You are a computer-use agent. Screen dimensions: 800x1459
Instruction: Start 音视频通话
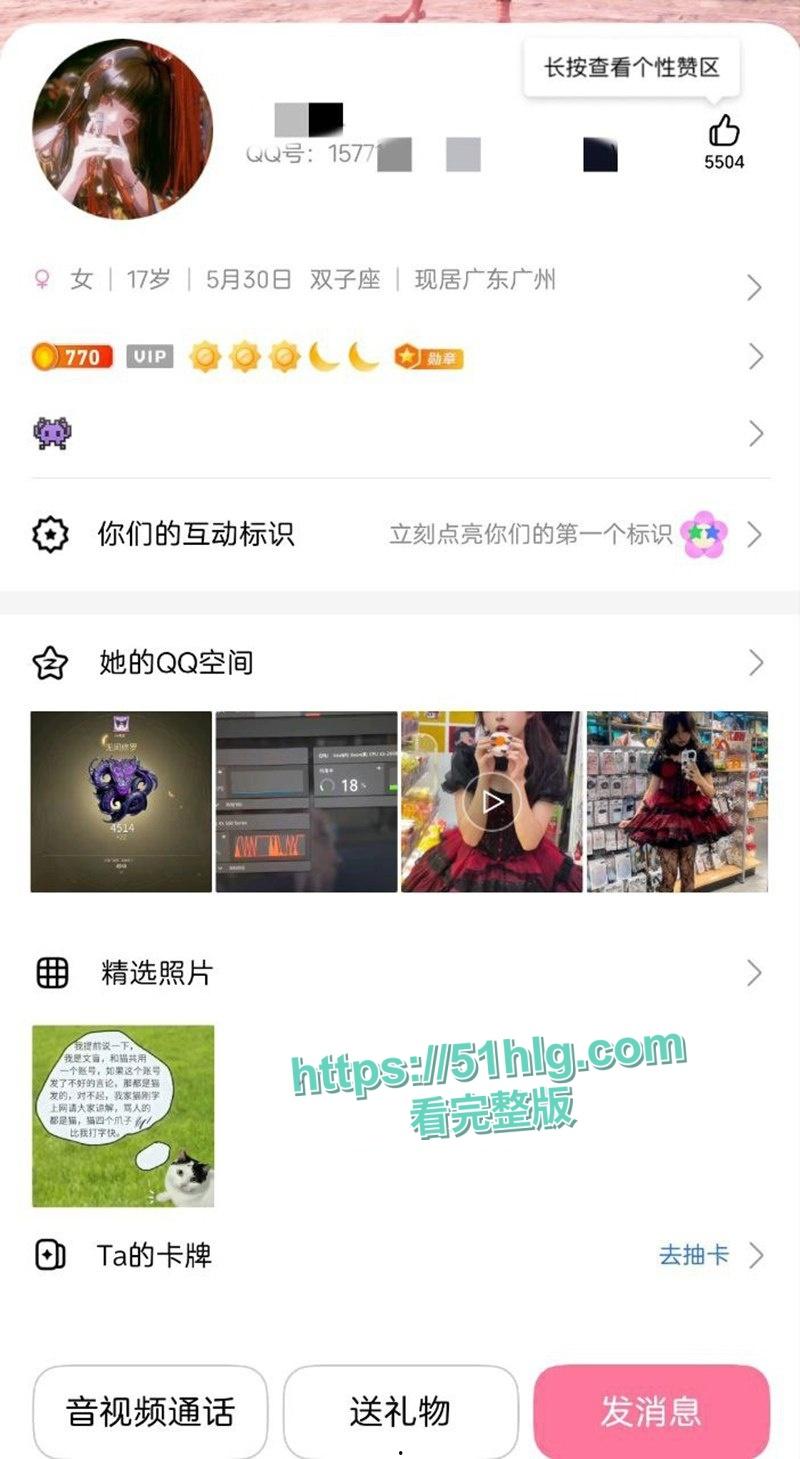[150, 1412]
